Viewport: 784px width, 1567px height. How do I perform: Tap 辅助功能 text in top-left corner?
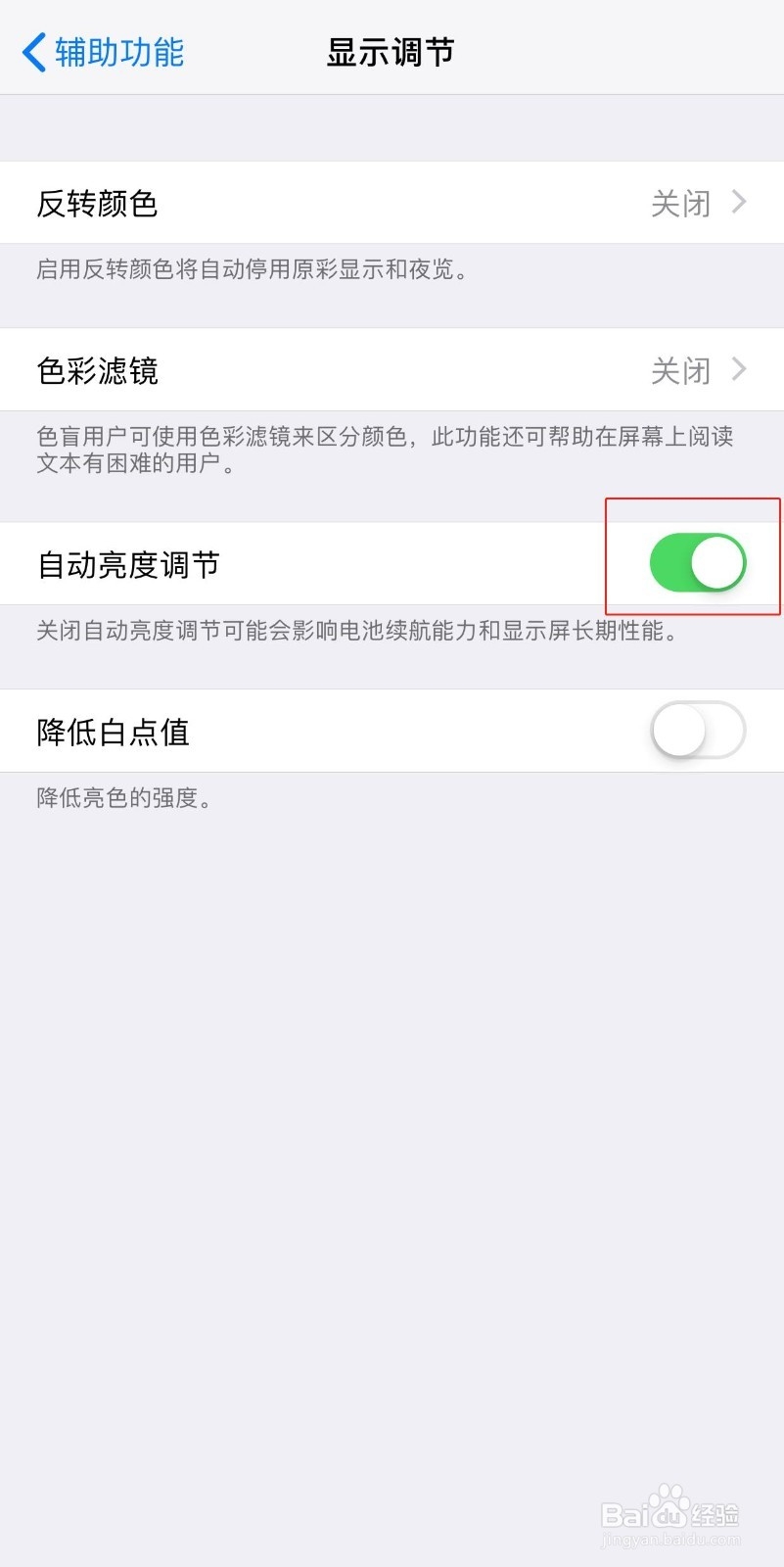[x=117, y=52]
